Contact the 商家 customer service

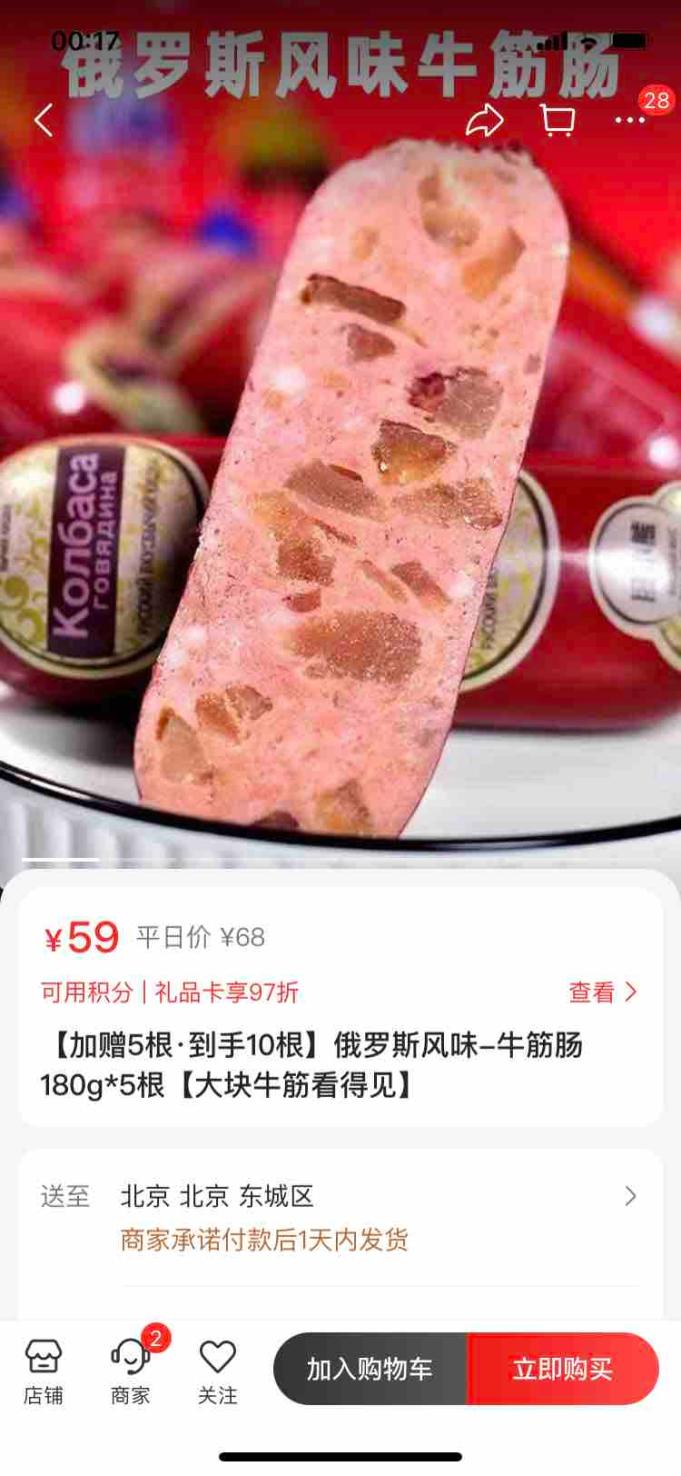[x=131, y=1372]
